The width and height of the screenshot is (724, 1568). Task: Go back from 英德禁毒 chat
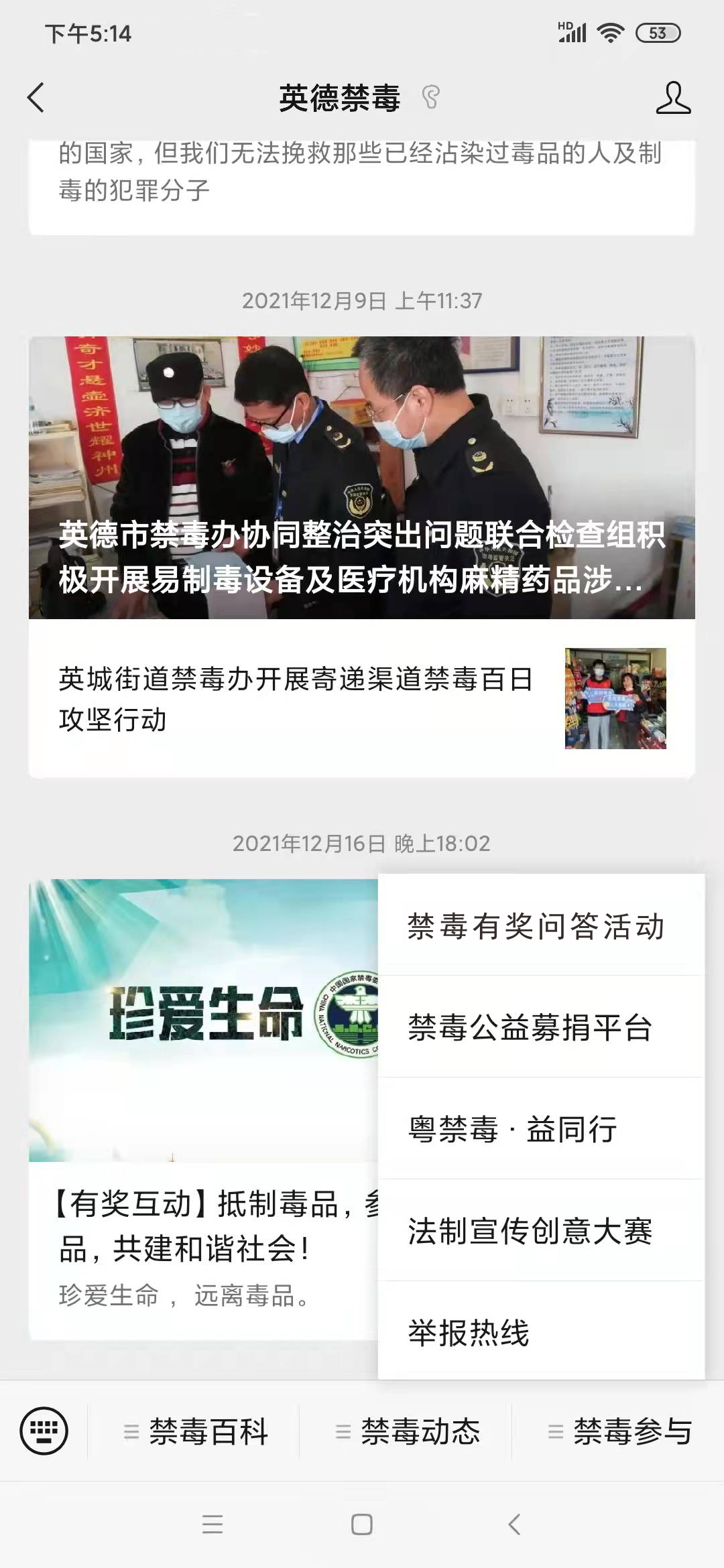click(x=36, y=98)
